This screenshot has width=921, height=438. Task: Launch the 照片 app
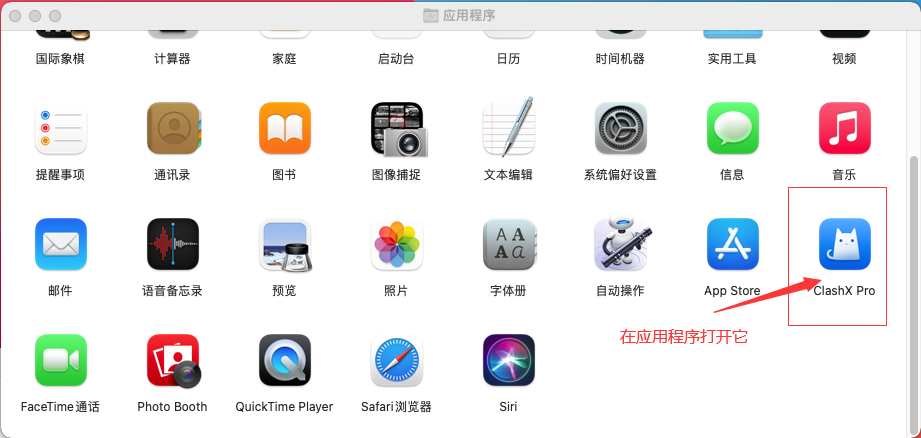[x=396, y=245]
